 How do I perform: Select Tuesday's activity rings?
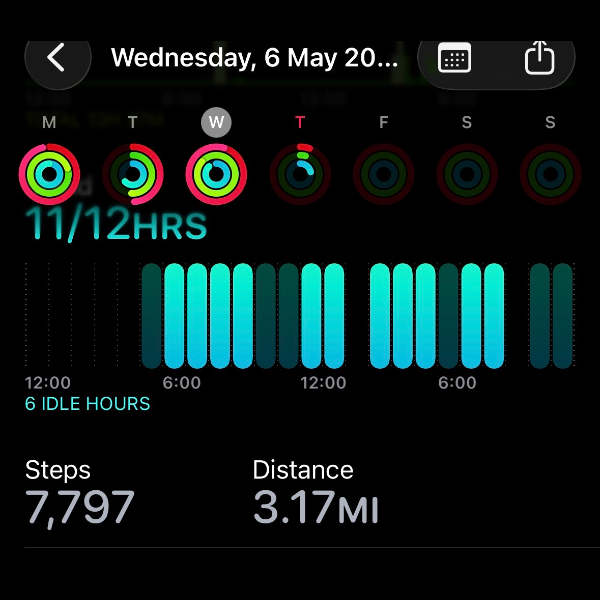(x=133, y=174)
